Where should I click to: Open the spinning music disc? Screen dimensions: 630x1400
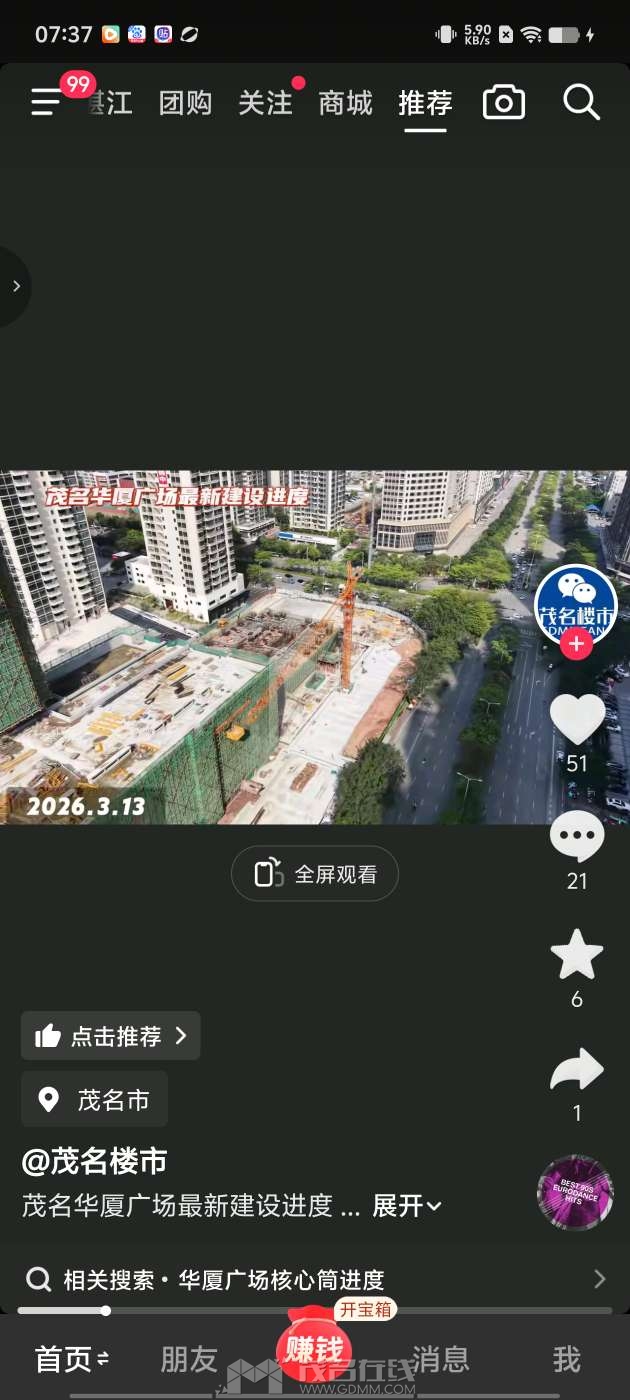(x=575, y=1193)
